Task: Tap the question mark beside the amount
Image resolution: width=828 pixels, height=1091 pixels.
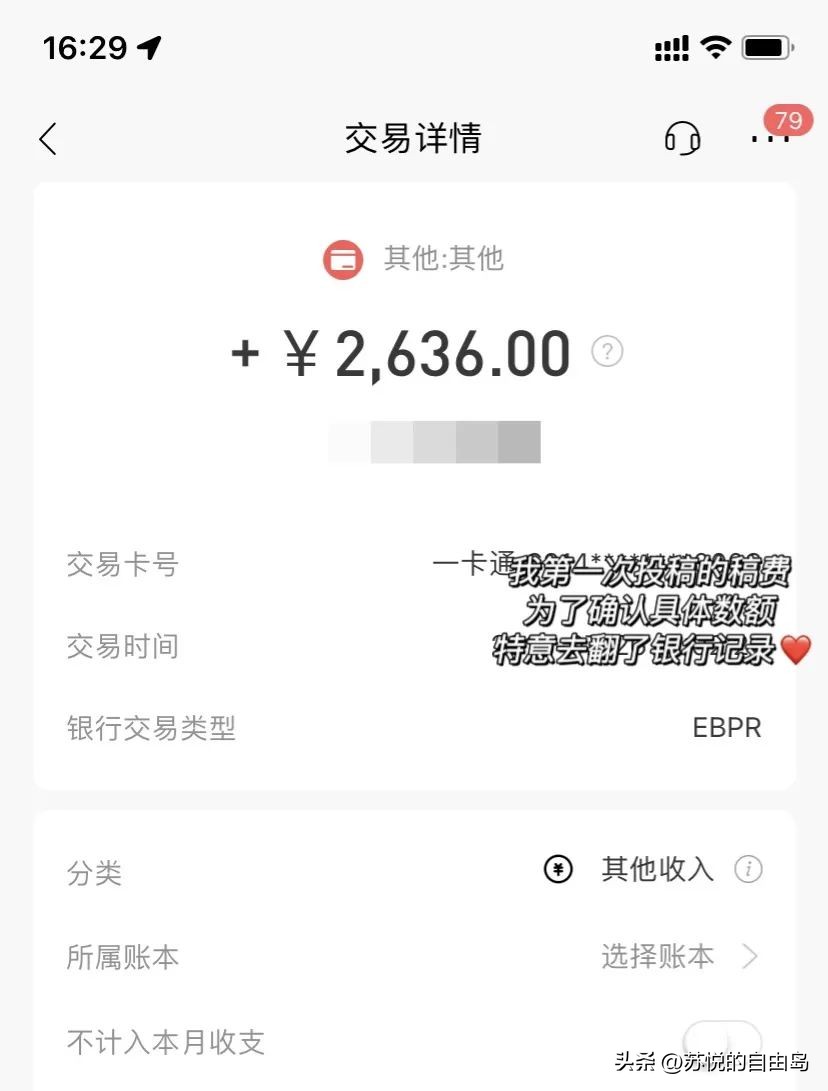Action: pos(606,352)
